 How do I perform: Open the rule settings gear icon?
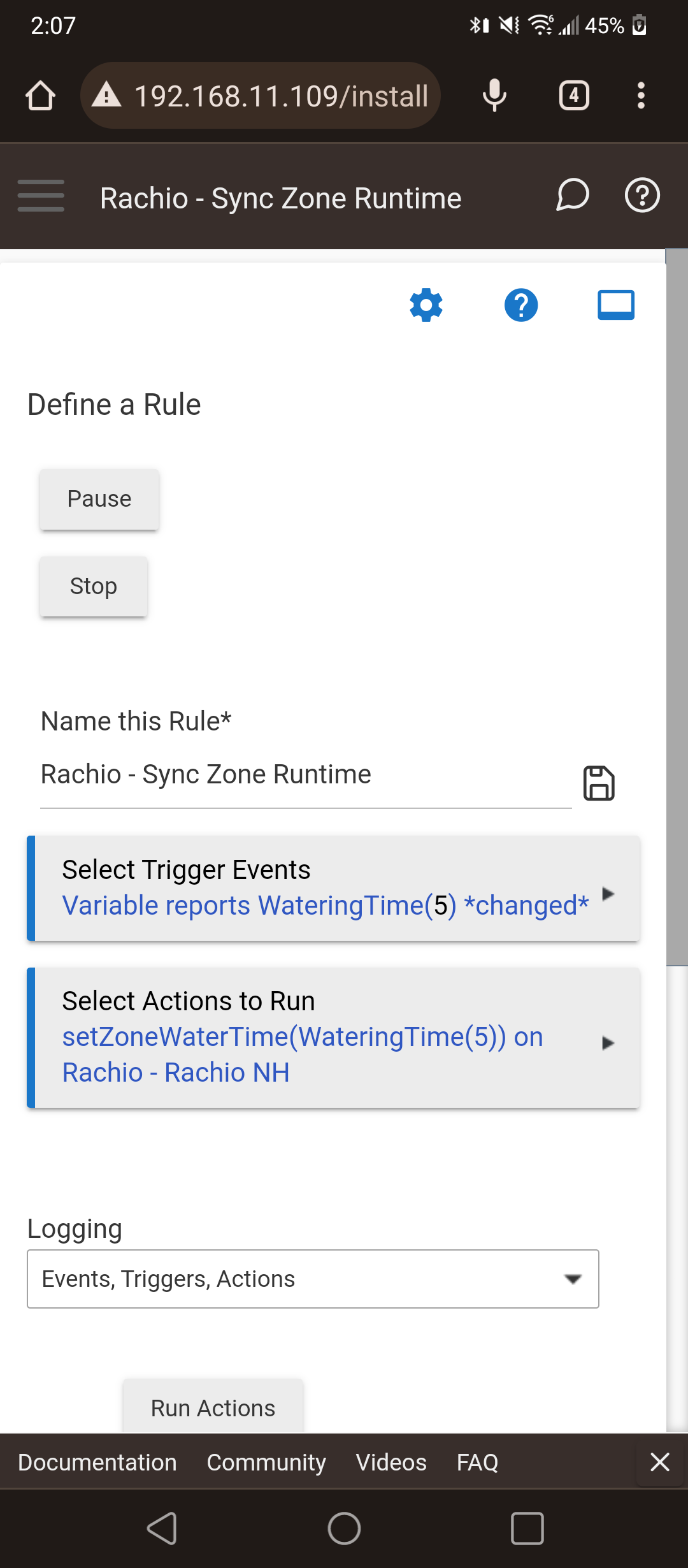point(426,305)
